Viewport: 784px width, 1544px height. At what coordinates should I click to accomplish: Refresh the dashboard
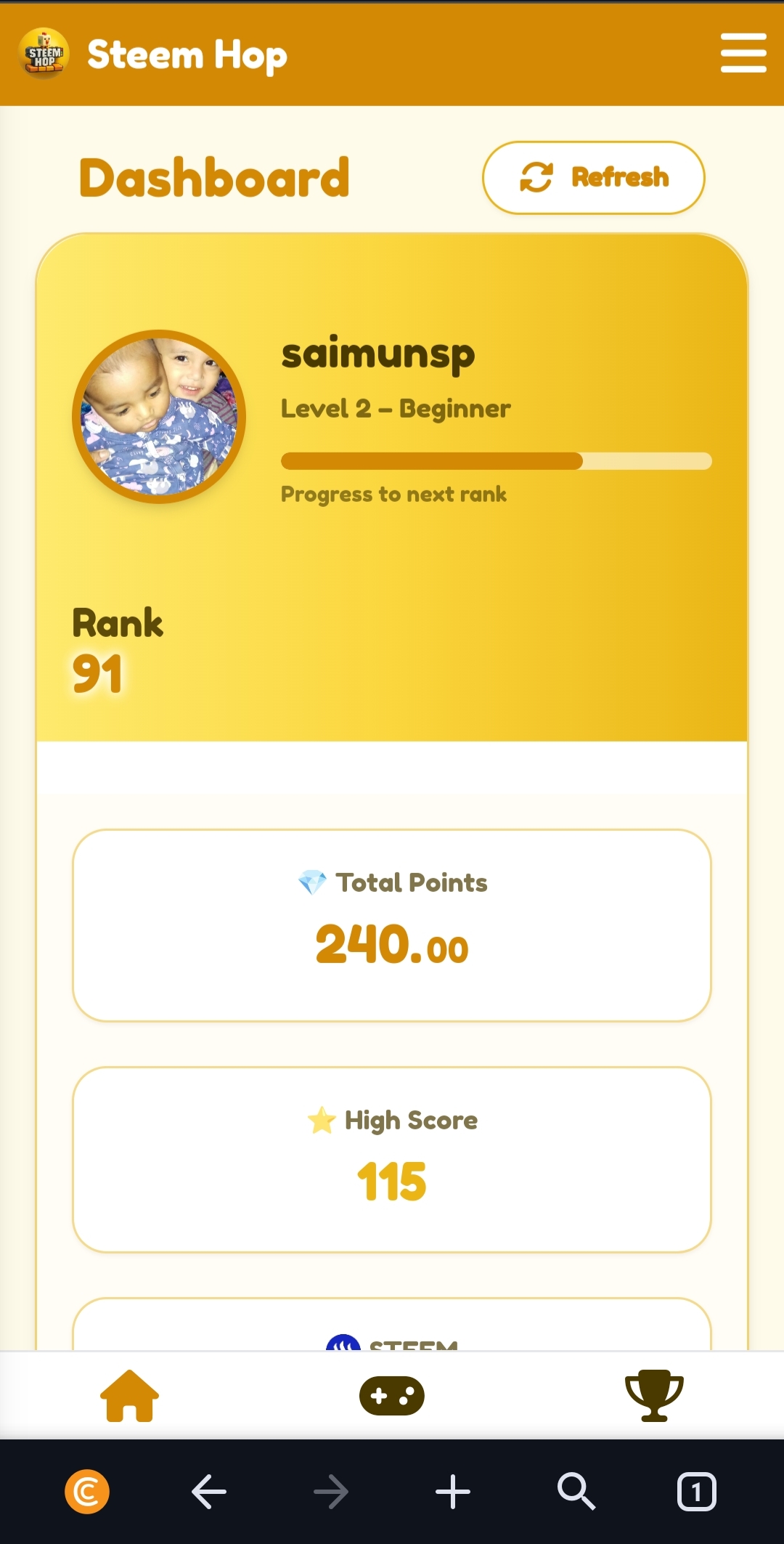coord(594,178)
